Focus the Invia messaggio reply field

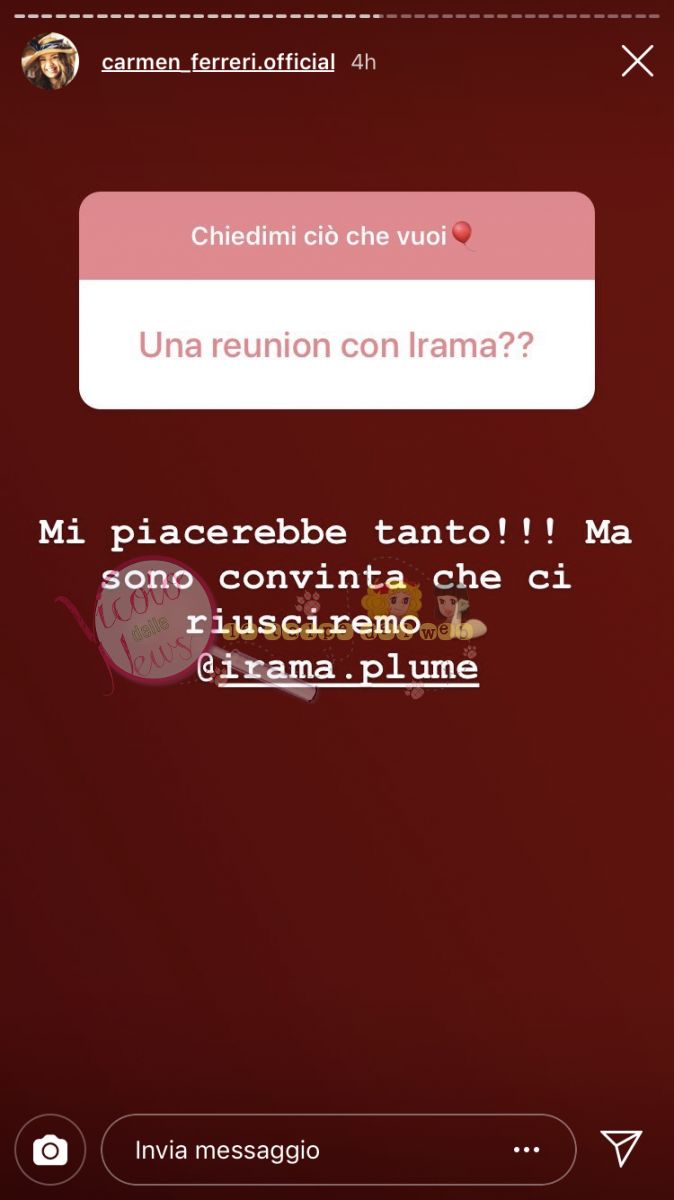click(x=300, y=1150)
